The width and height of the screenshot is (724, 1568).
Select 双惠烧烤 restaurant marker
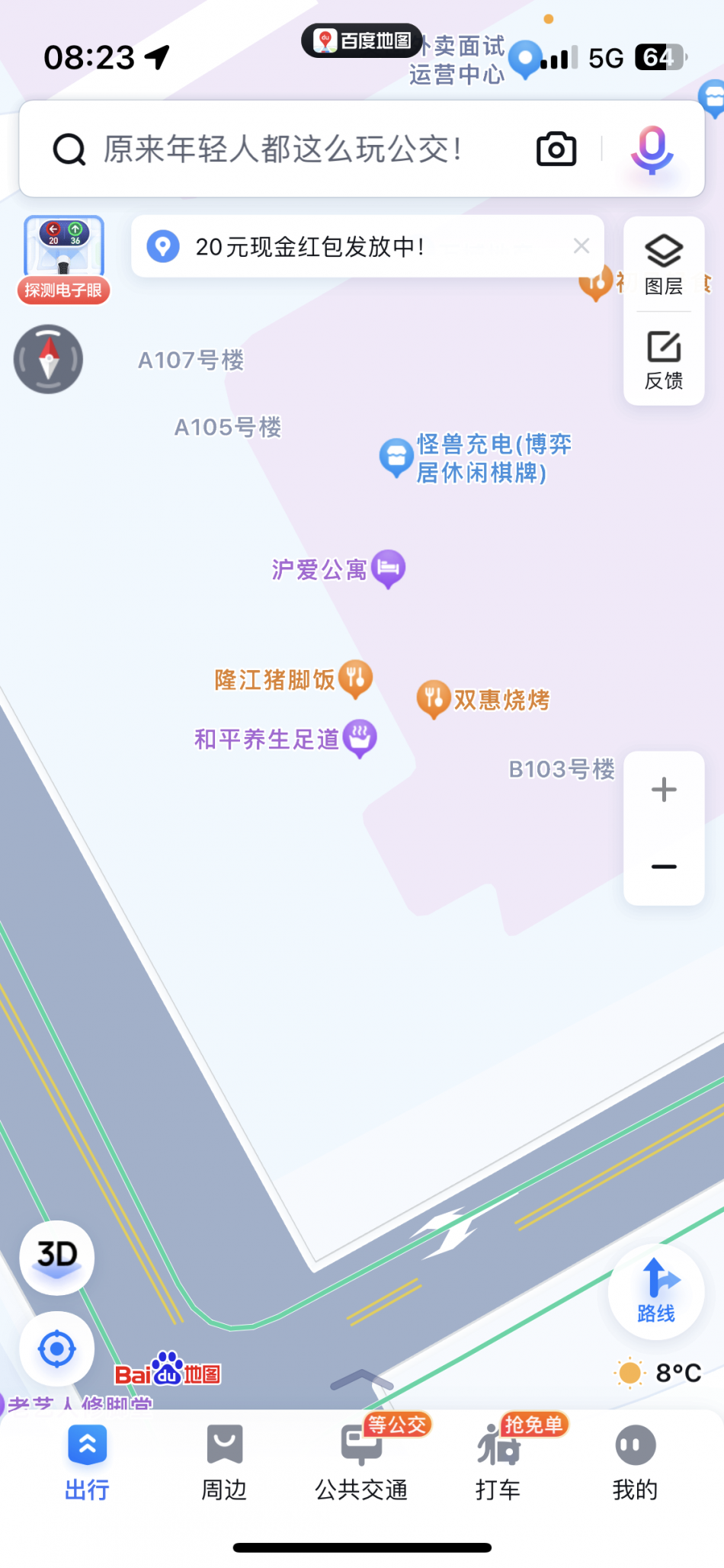point(433,698)
